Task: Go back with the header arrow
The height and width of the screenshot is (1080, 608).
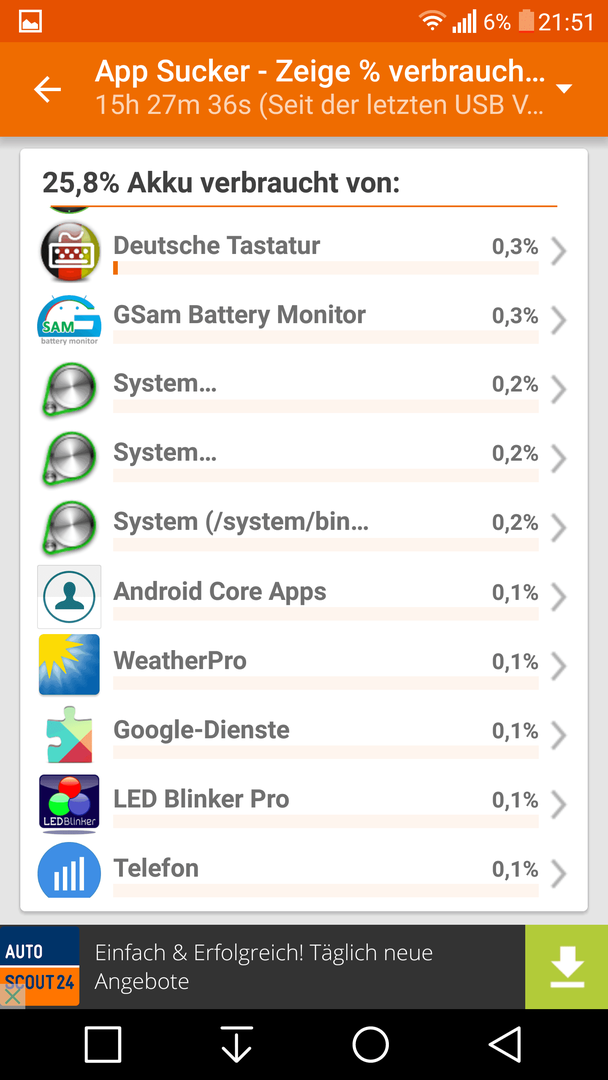Action: [48, 89]
